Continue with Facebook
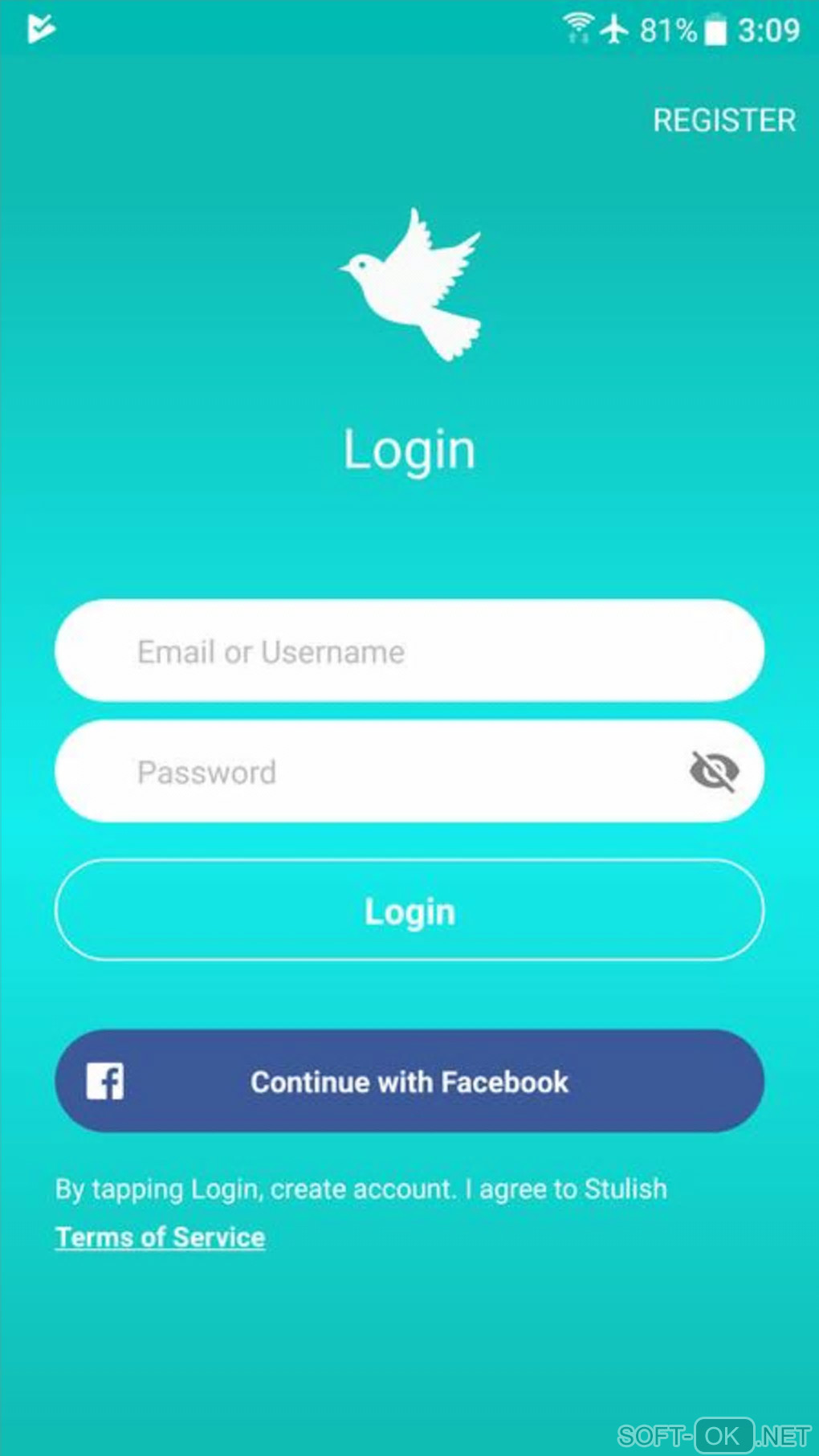The width and height of the screenshot is (819, 1456). pos(409,1082)
